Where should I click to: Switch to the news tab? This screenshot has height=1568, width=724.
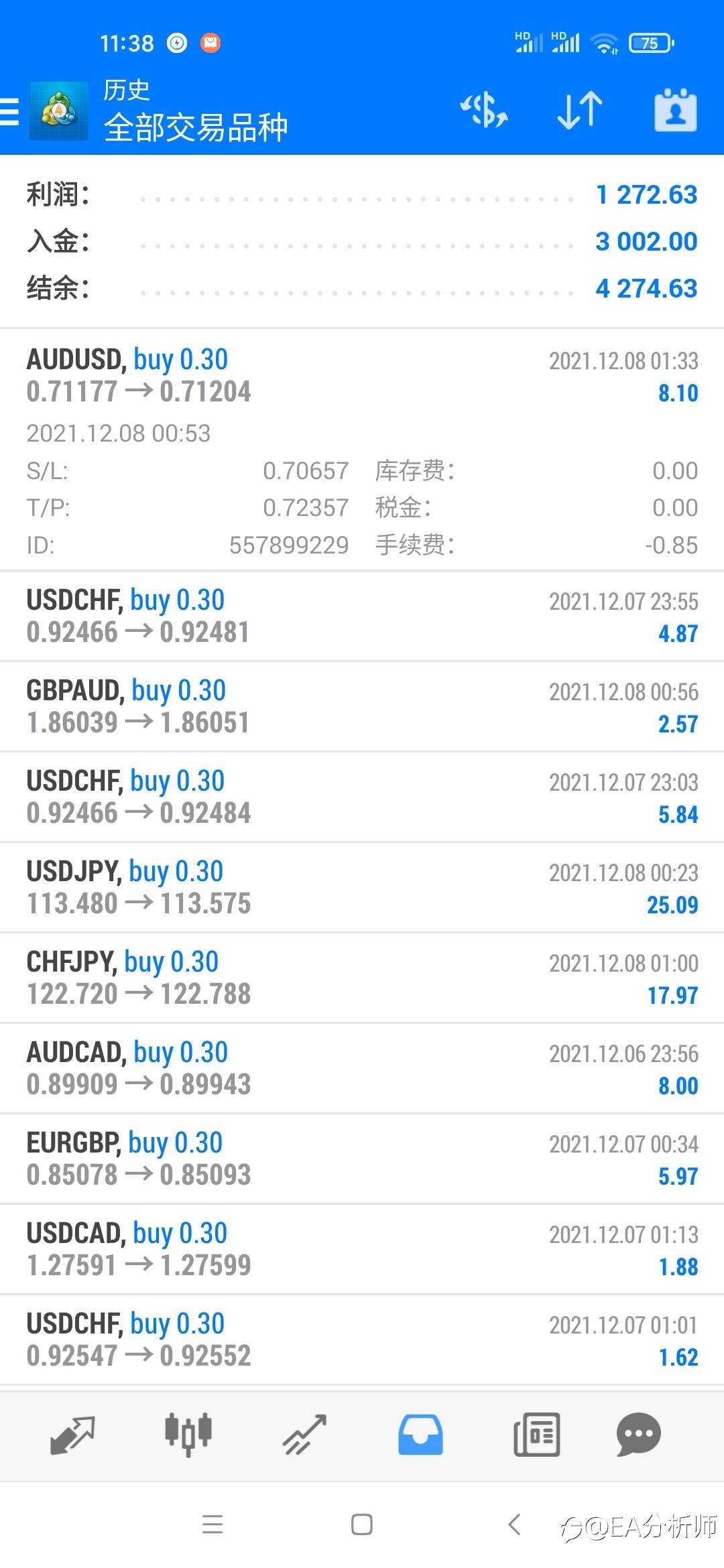[x=536, y=1435]
